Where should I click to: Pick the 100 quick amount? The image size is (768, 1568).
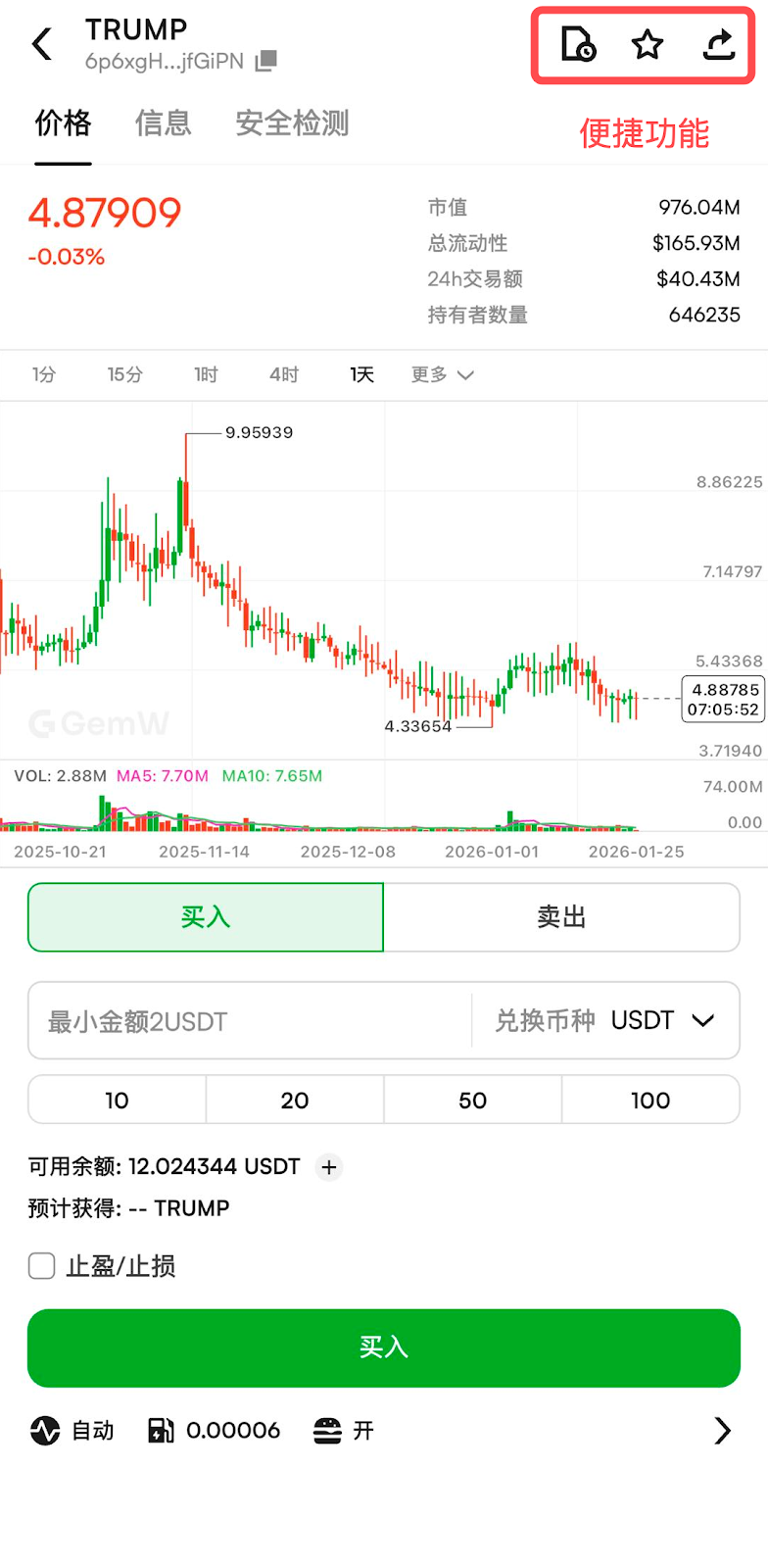pos(650,1101)
